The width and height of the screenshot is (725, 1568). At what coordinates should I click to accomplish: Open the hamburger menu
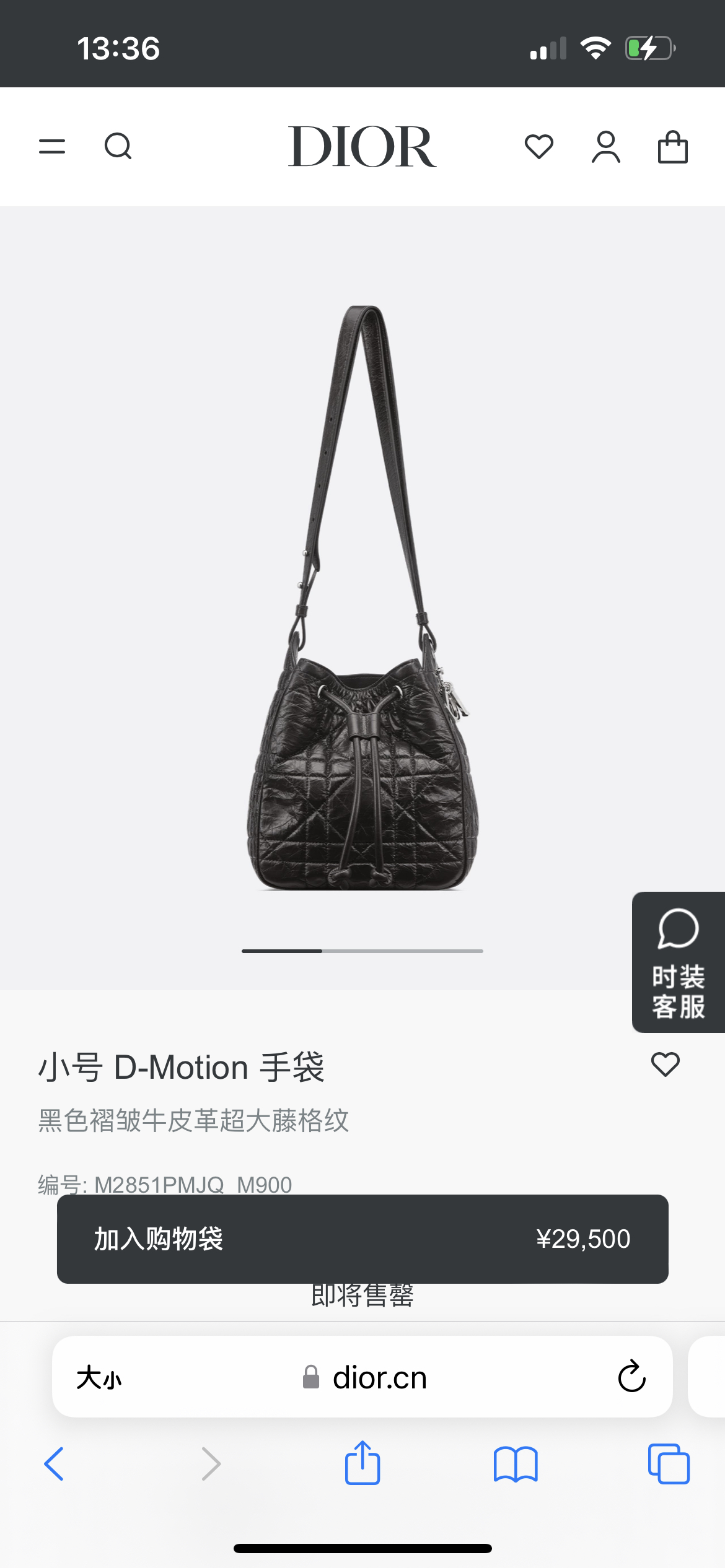click(52, 147)
